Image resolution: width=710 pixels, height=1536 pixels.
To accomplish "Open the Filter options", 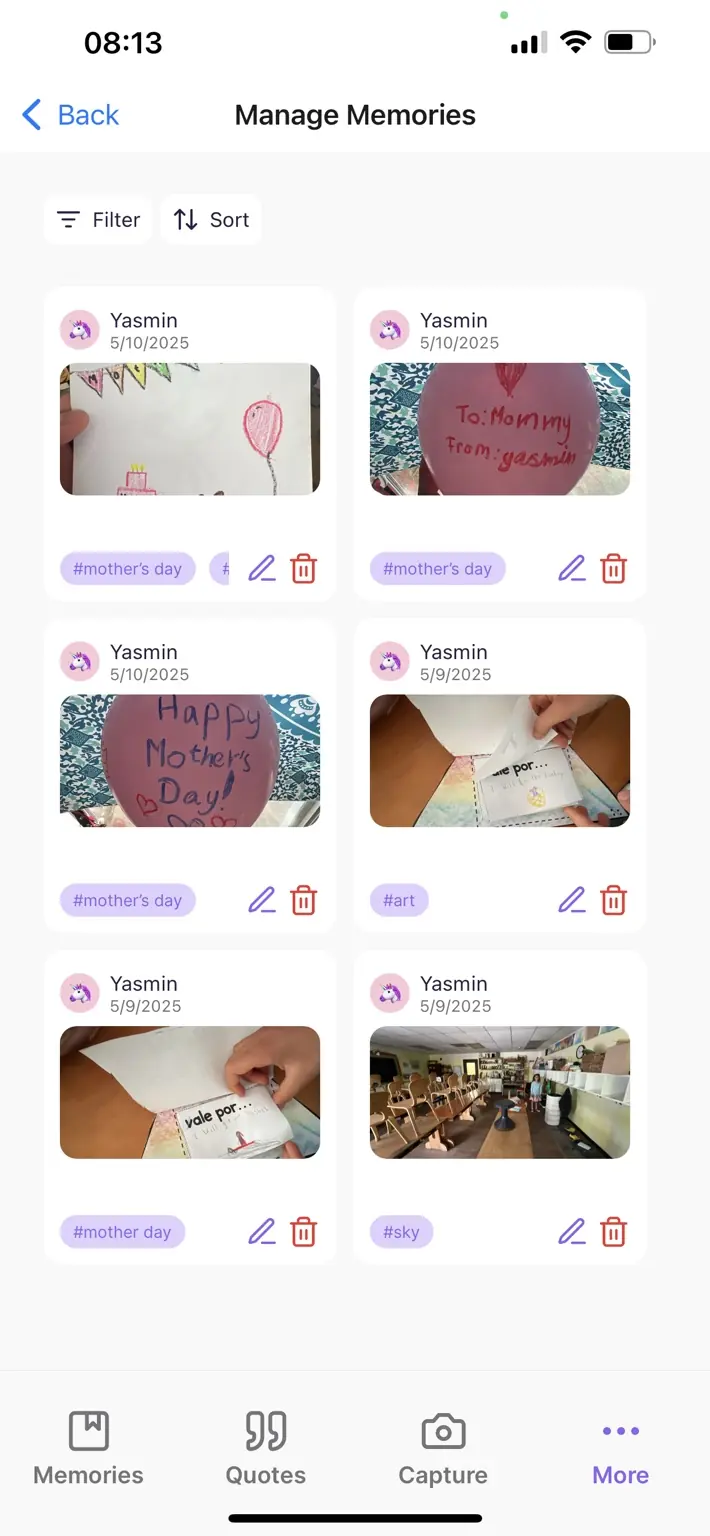I will (98, 220).
